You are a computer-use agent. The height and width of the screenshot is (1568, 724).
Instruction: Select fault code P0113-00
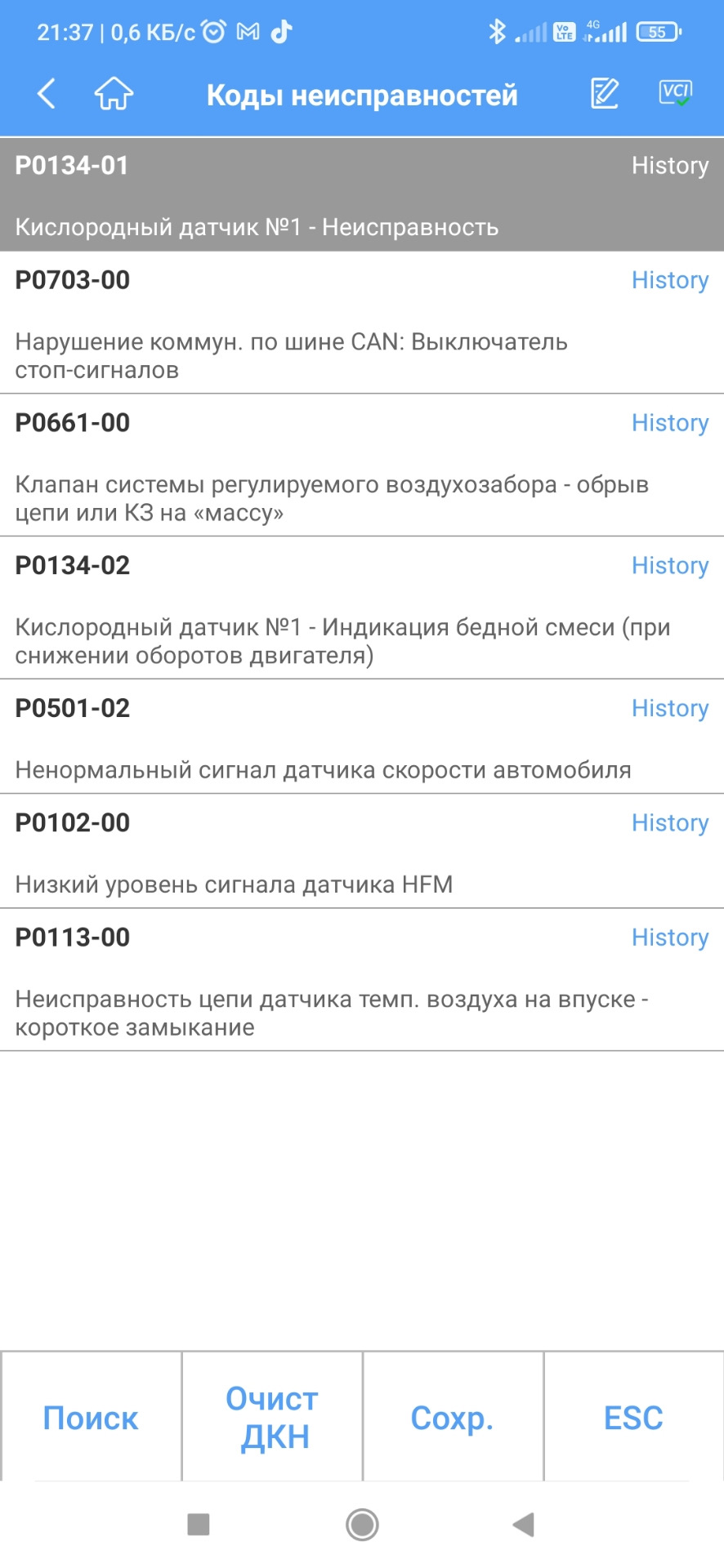361,980
